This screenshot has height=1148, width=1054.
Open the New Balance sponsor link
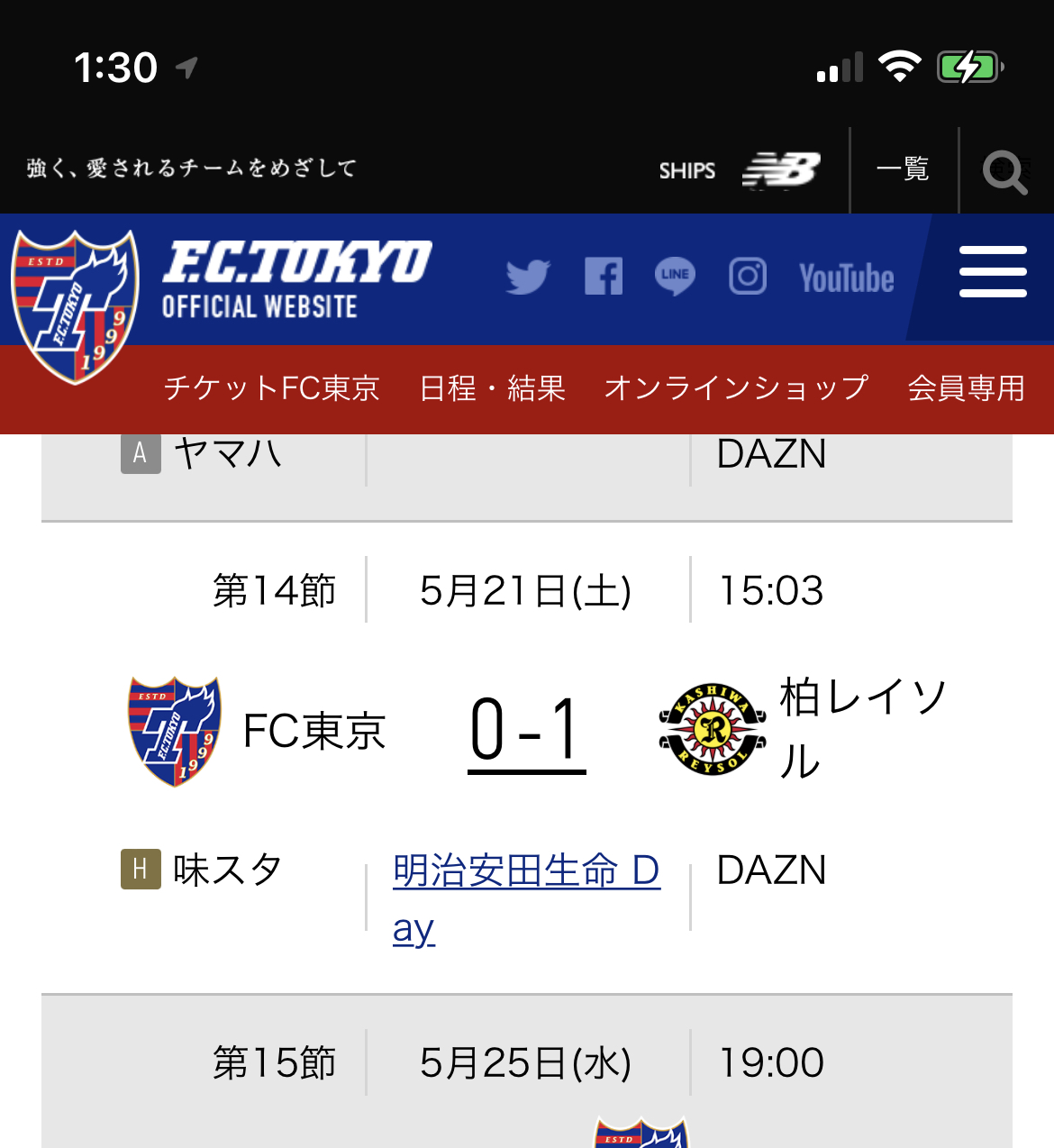coord(781,170)
